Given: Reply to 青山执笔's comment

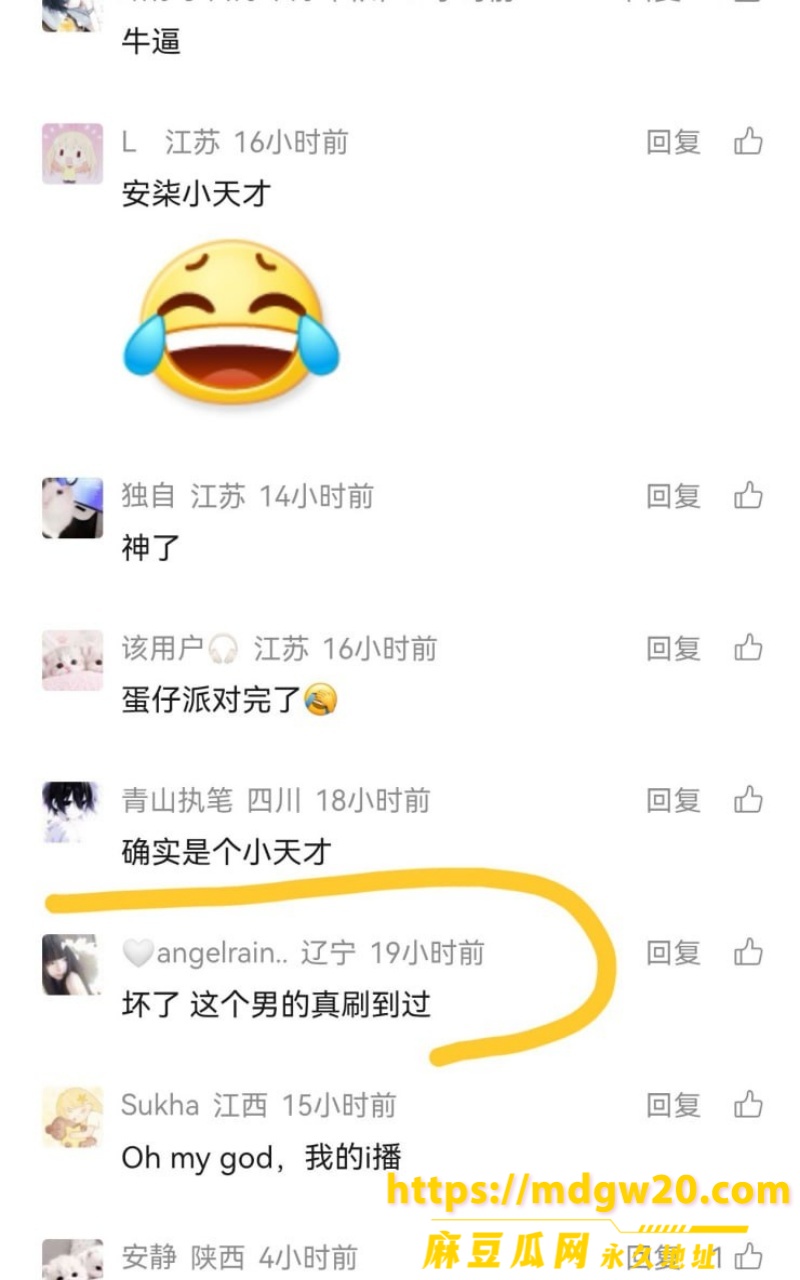Looking at the screenshot, I should point(673,801).
